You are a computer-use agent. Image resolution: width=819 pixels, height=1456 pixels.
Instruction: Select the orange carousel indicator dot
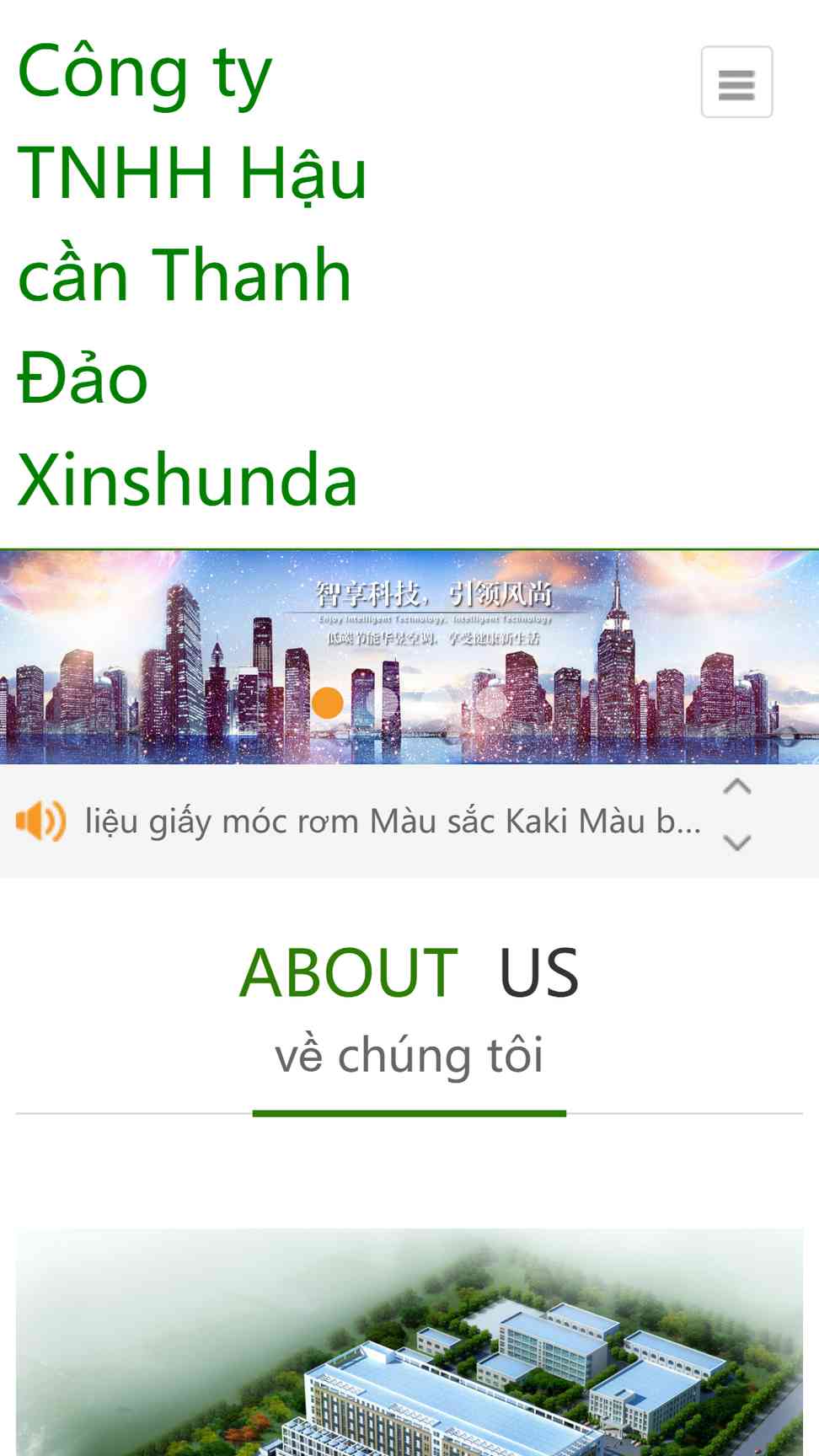pyautogui.click(x=328, y=703)
